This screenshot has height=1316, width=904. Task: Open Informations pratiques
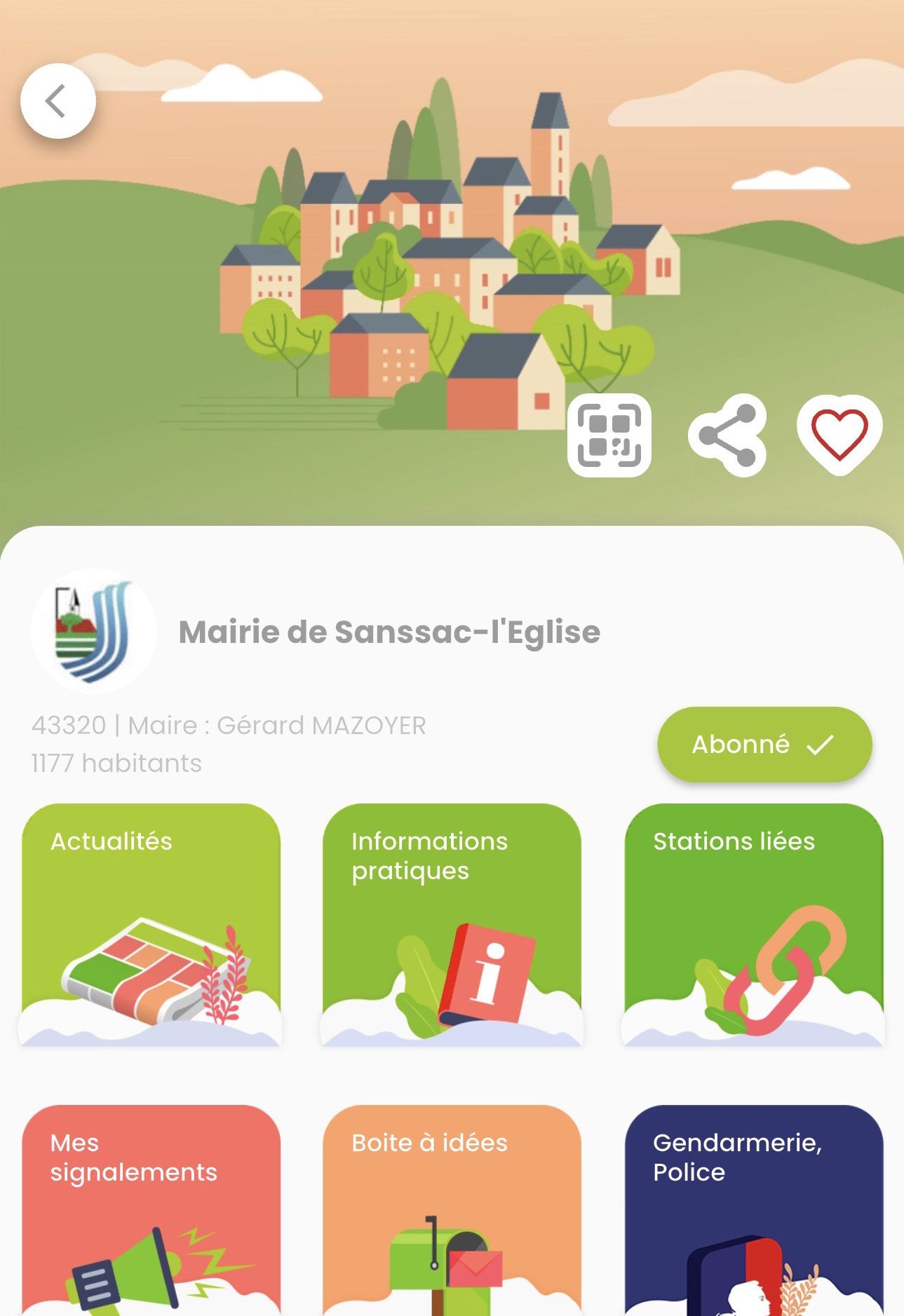452,925
